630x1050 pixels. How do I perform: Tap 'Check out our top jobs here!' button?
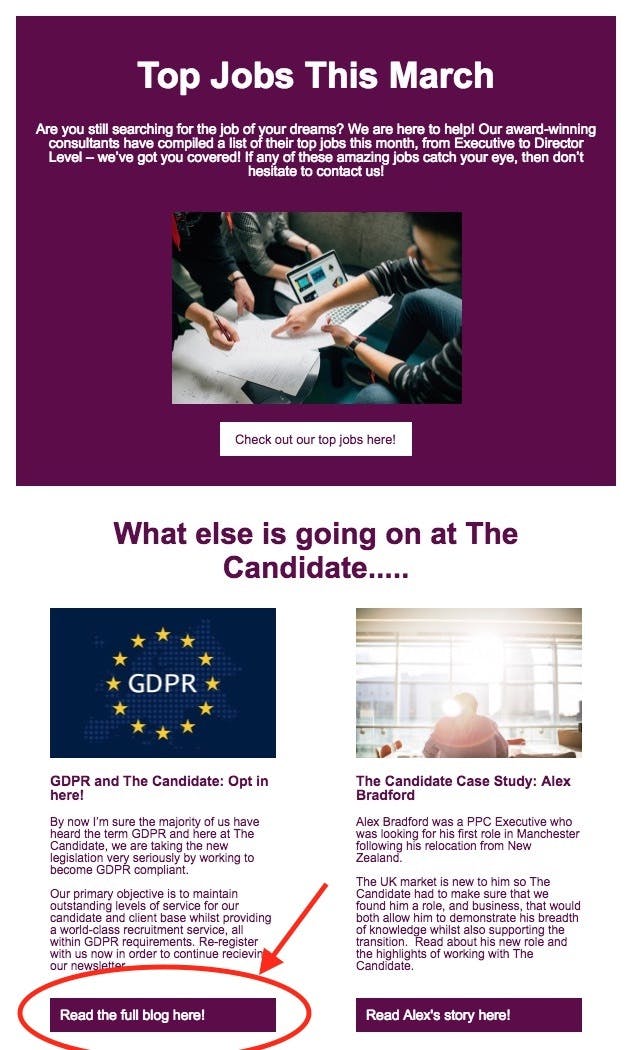tap(315, 439)
